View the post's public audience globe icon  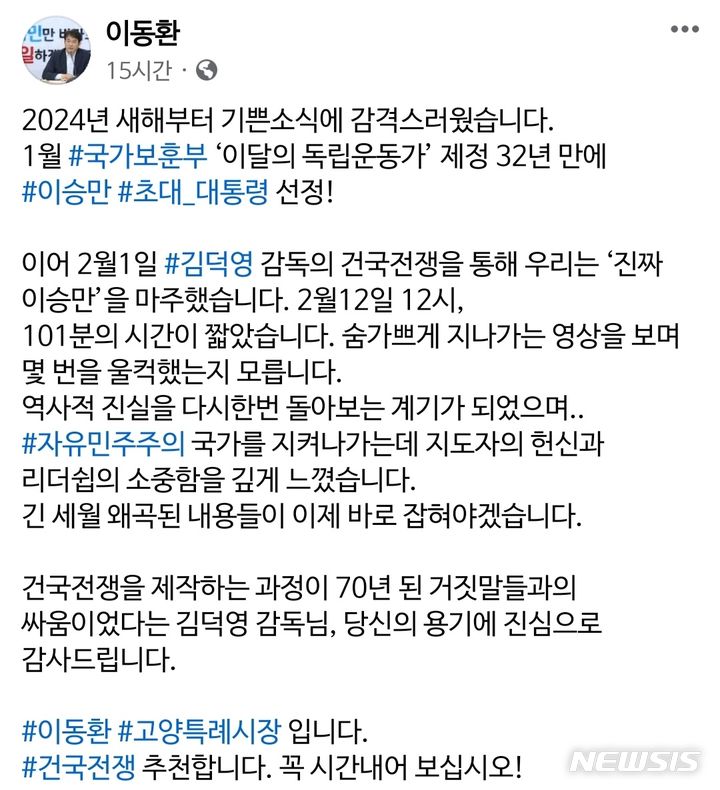coord(206,70)
